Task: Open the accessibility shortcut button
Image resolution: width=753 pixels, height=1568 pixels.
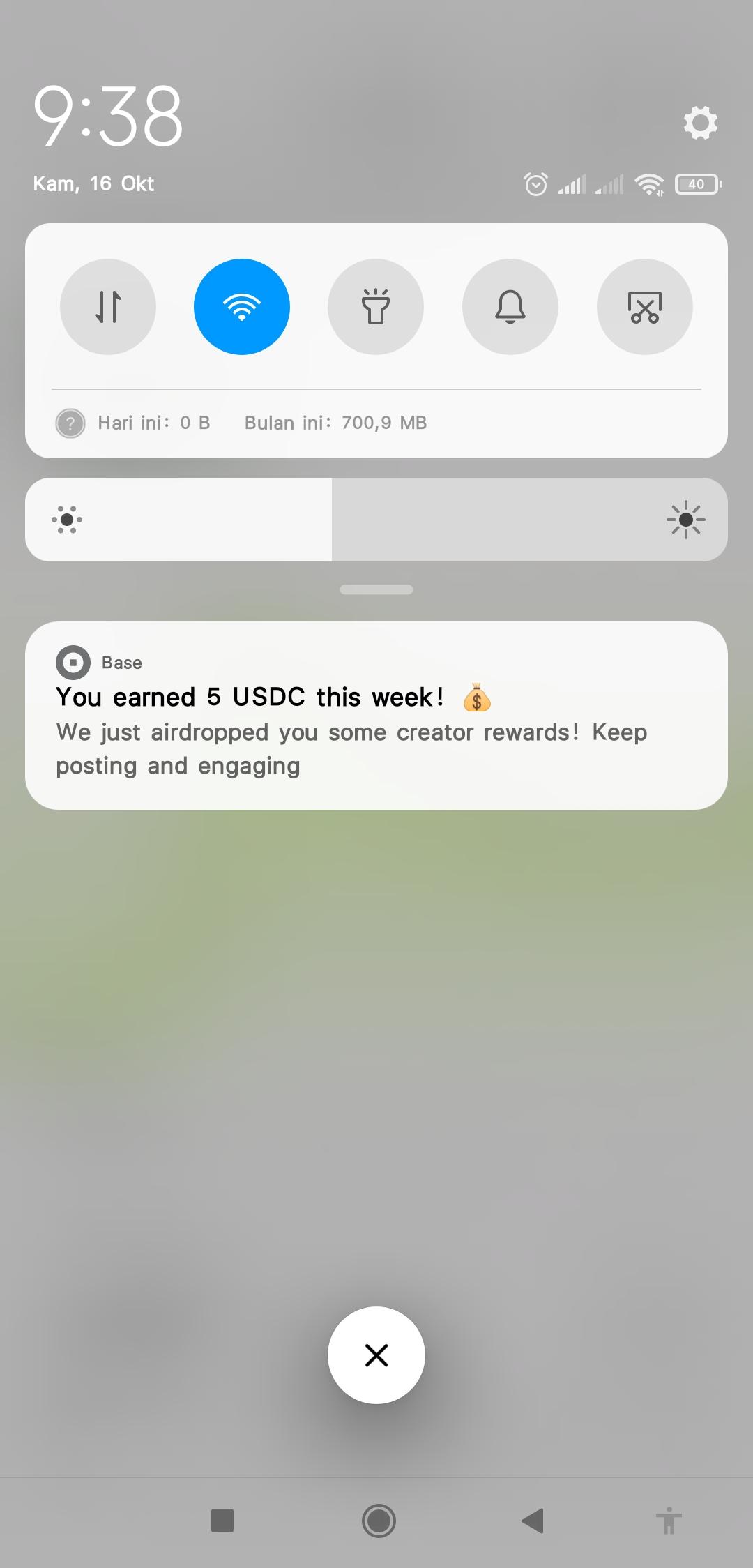Action: (669, 1521)
